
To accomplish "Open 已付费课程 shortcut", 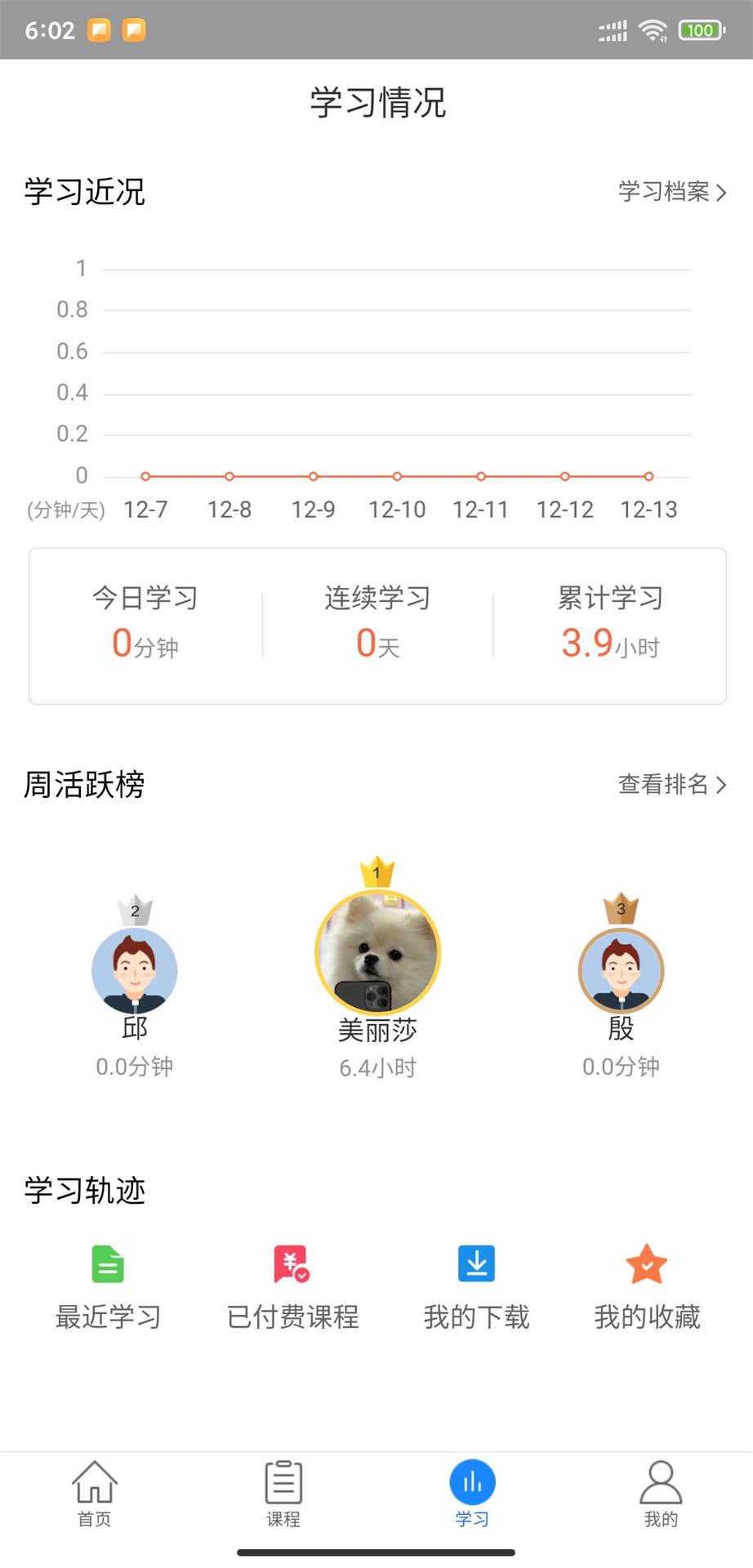I will click(x=292, y=1286).
